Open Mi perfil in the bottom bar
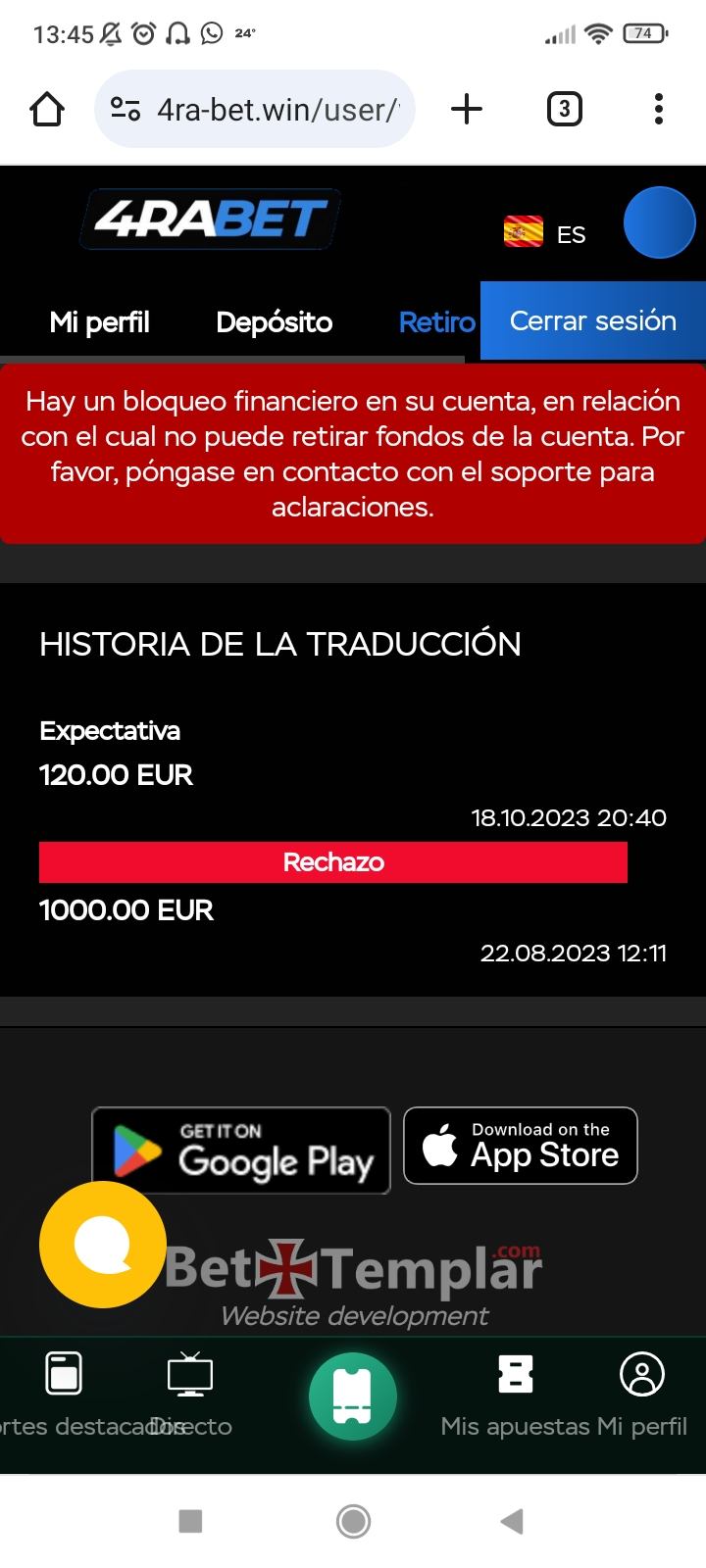The image size is (706, 1568). pos(642,1392)
